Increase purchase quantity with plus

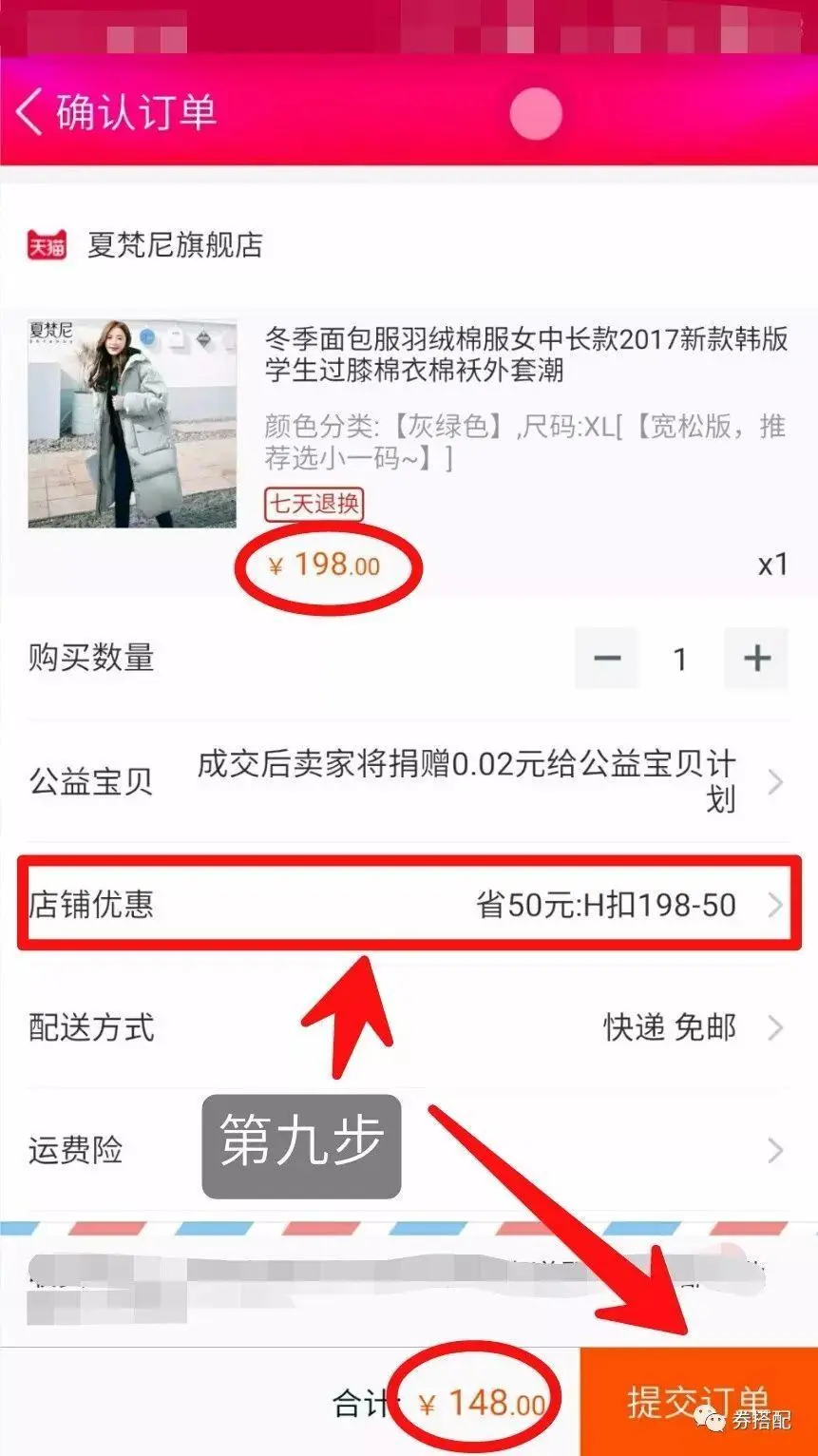[756, 659]
